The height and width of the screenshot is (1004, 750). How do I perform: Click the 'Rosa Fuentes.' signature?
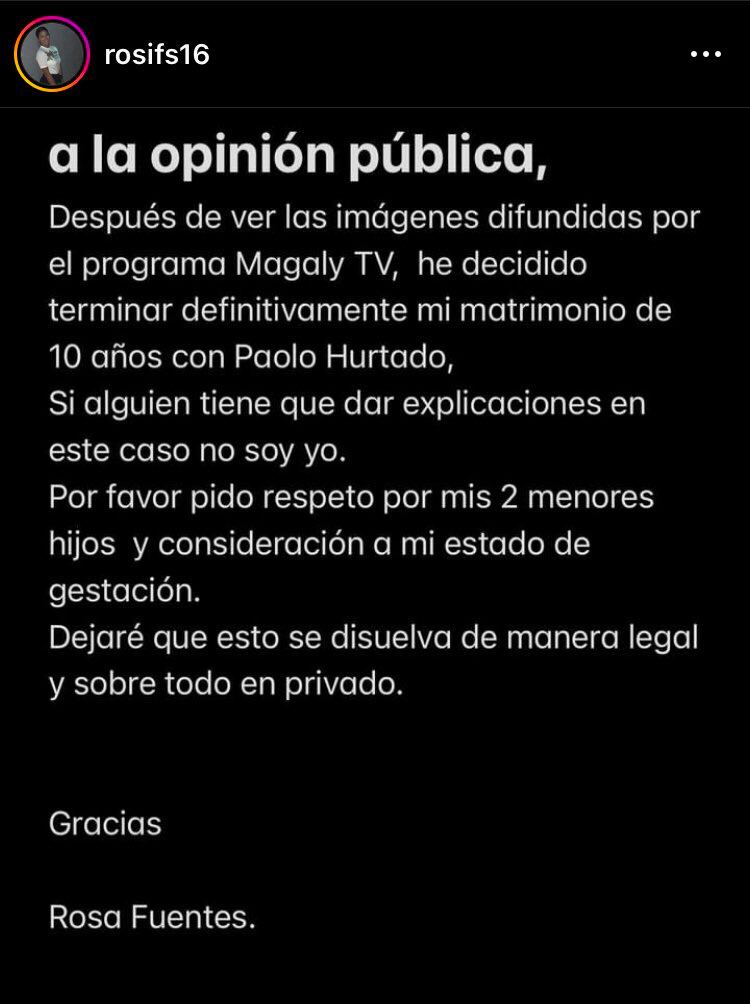[152, 915]
